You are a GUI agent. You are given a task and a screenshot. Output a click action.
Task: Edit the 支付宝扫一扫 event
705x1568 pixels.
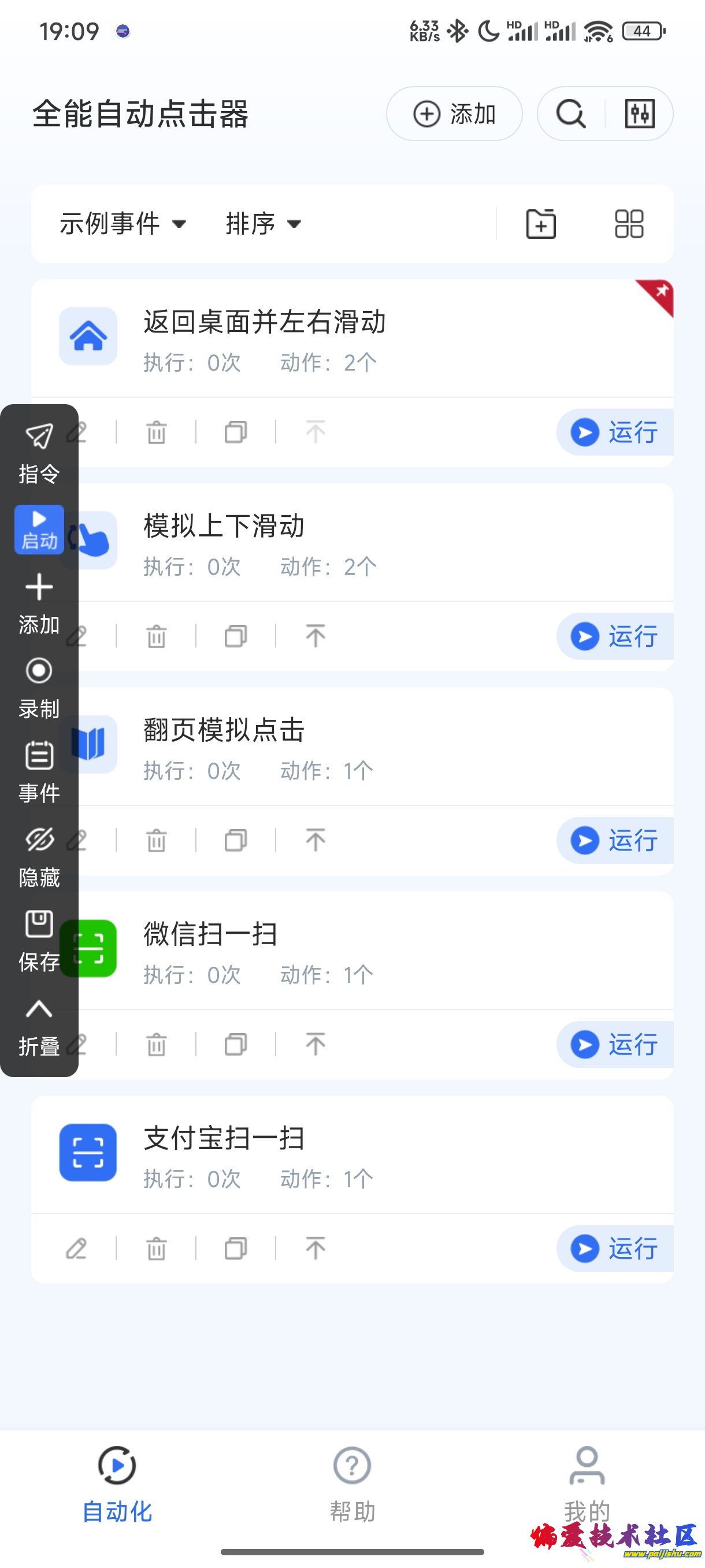77,1248
